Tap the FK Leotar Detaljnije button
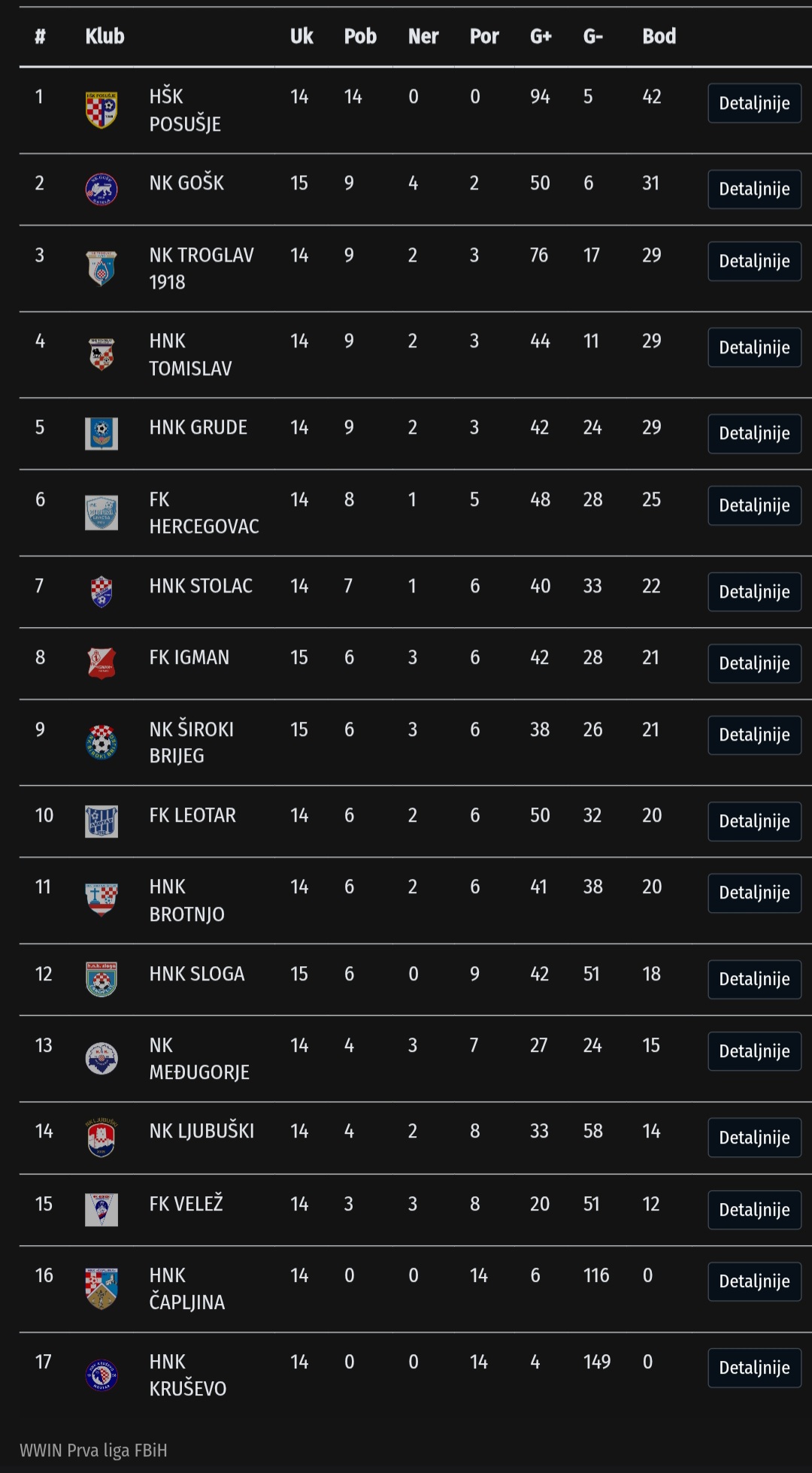This screenshot has width=812, height=1473. 754,821
